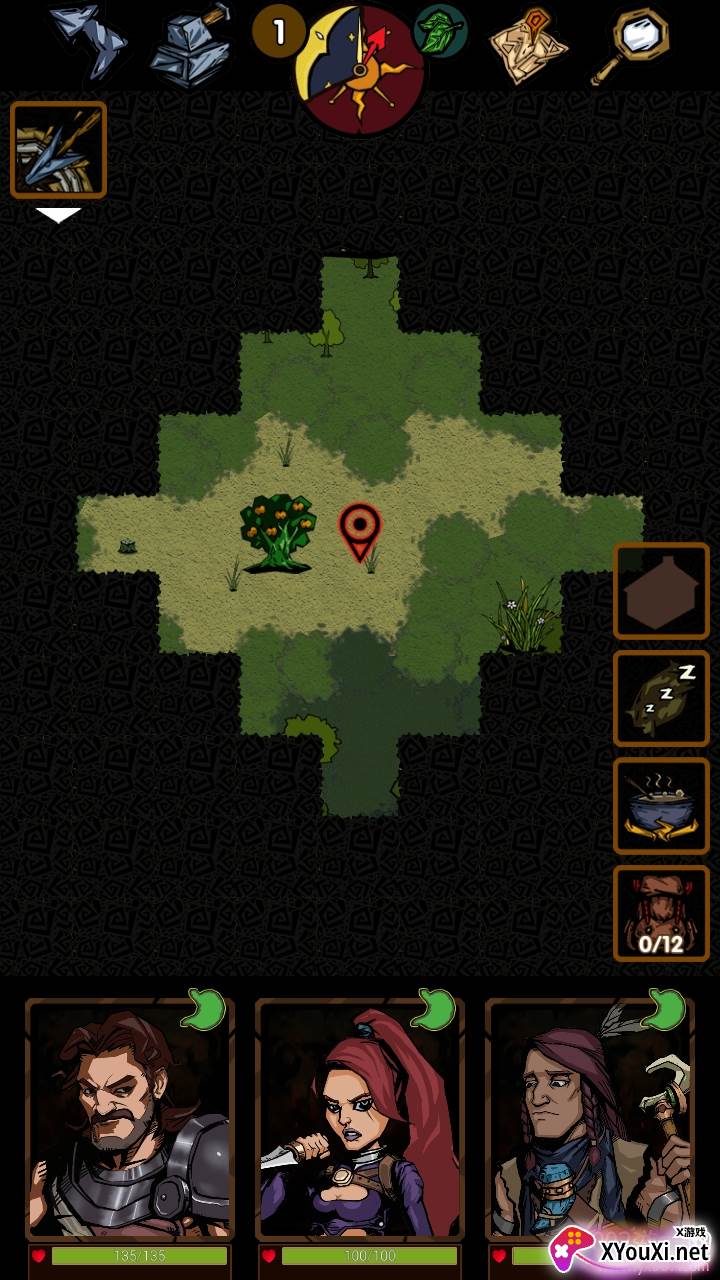Tap the sleeping rest button

(661, 698)
